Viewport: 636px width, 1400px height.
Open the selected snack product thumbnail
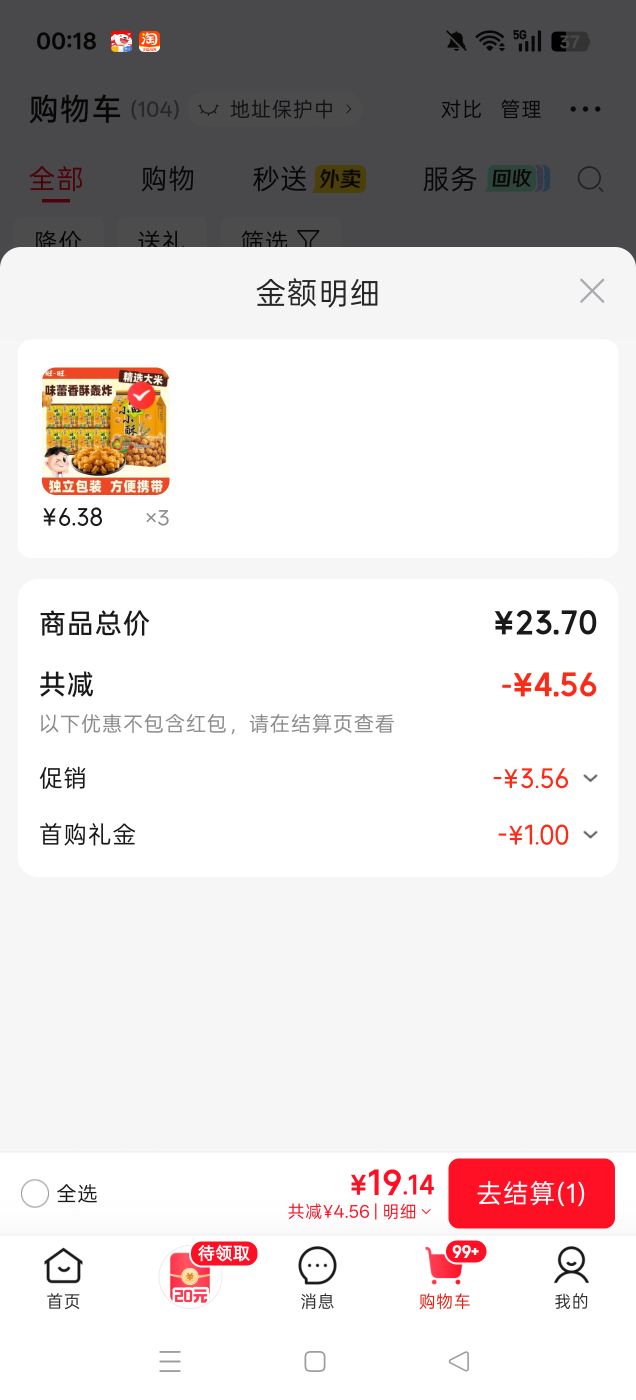[x=106, y=431]
